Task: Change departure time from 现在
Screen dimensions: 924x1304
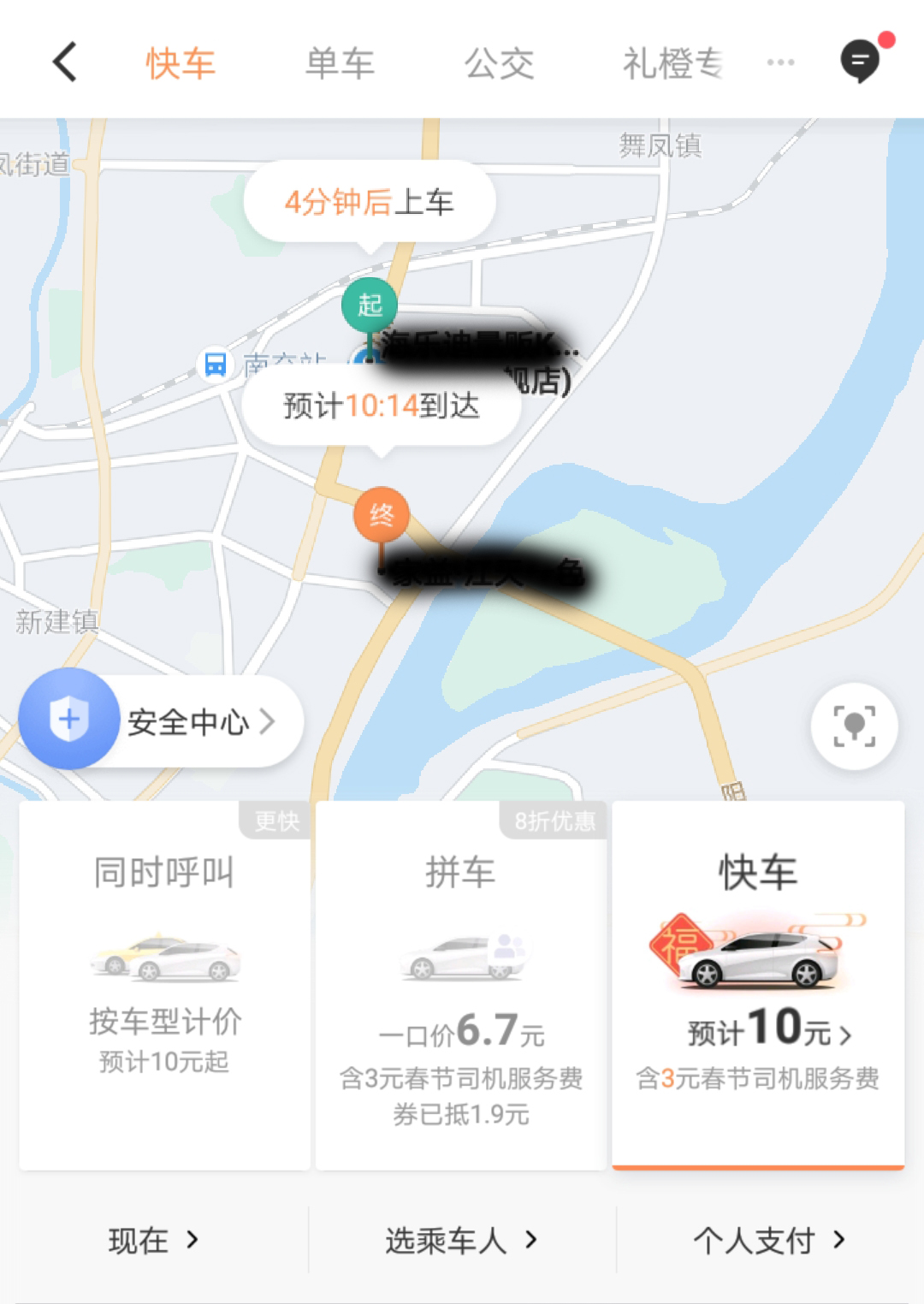Action: [x=154, y=1240]
